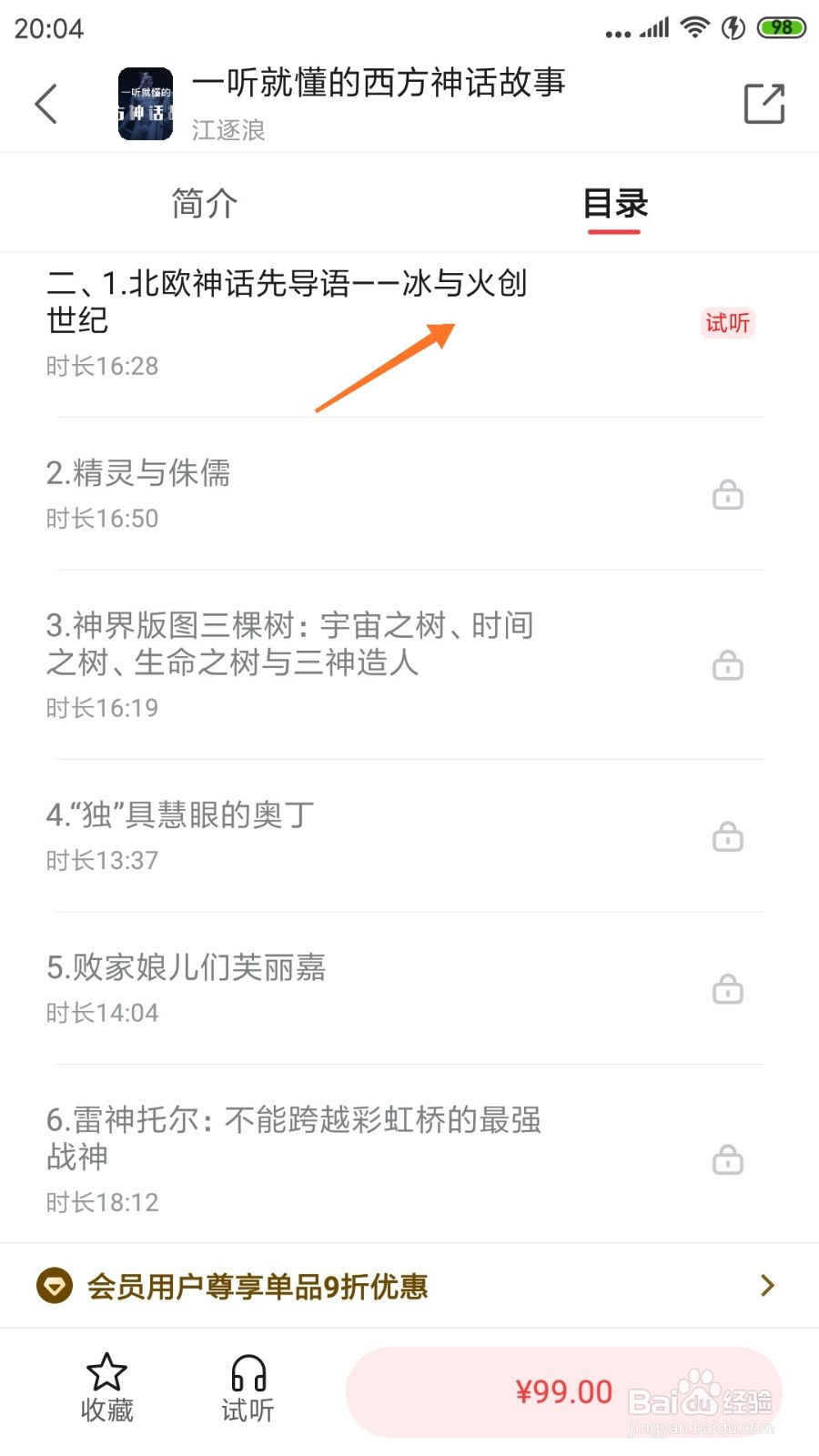Click the gold membership badge icon
Image resolution: width=819 pixels, height=1456 pixels.
pyautogui.click(x=55, y=1286)
